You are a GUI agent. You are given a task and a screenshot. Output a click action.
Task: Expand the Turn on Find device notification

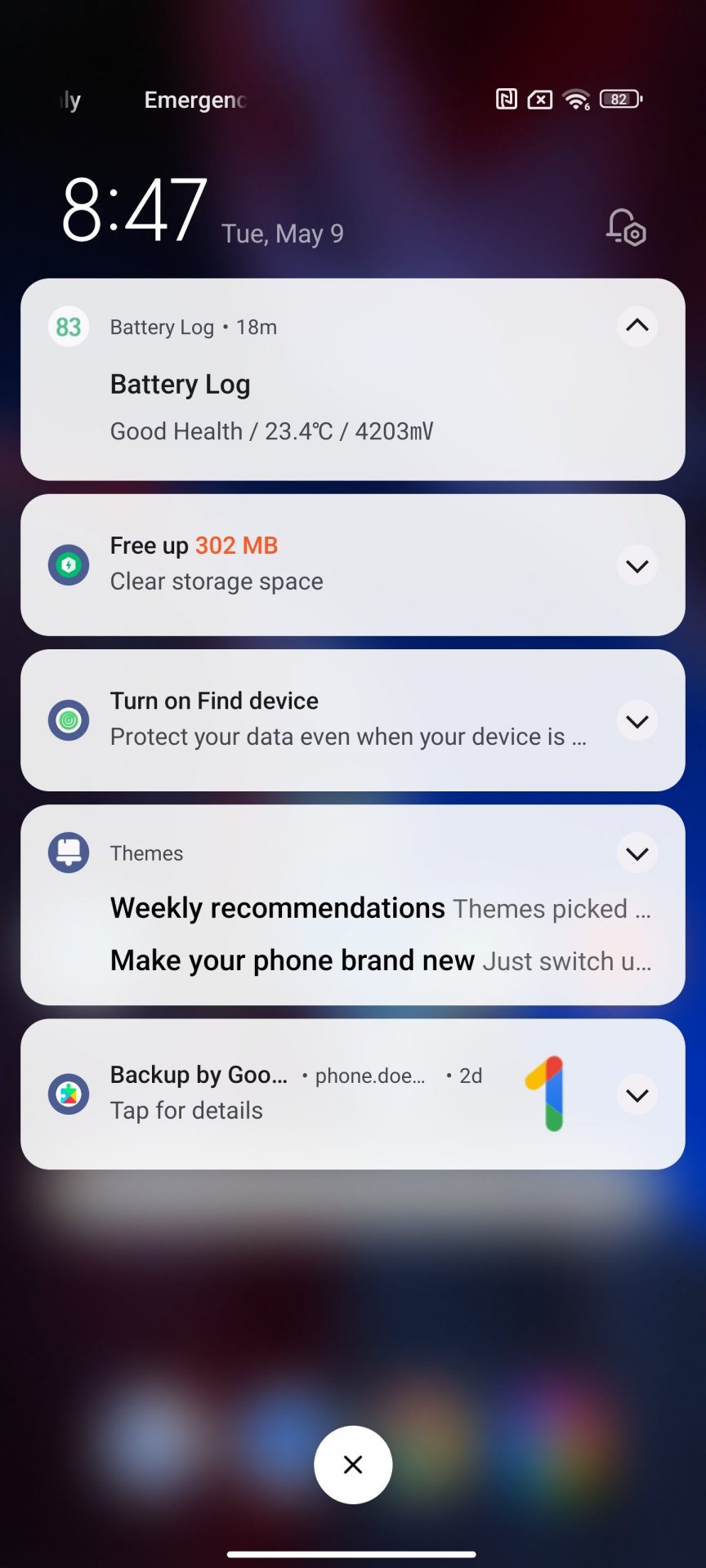[637, 721]
